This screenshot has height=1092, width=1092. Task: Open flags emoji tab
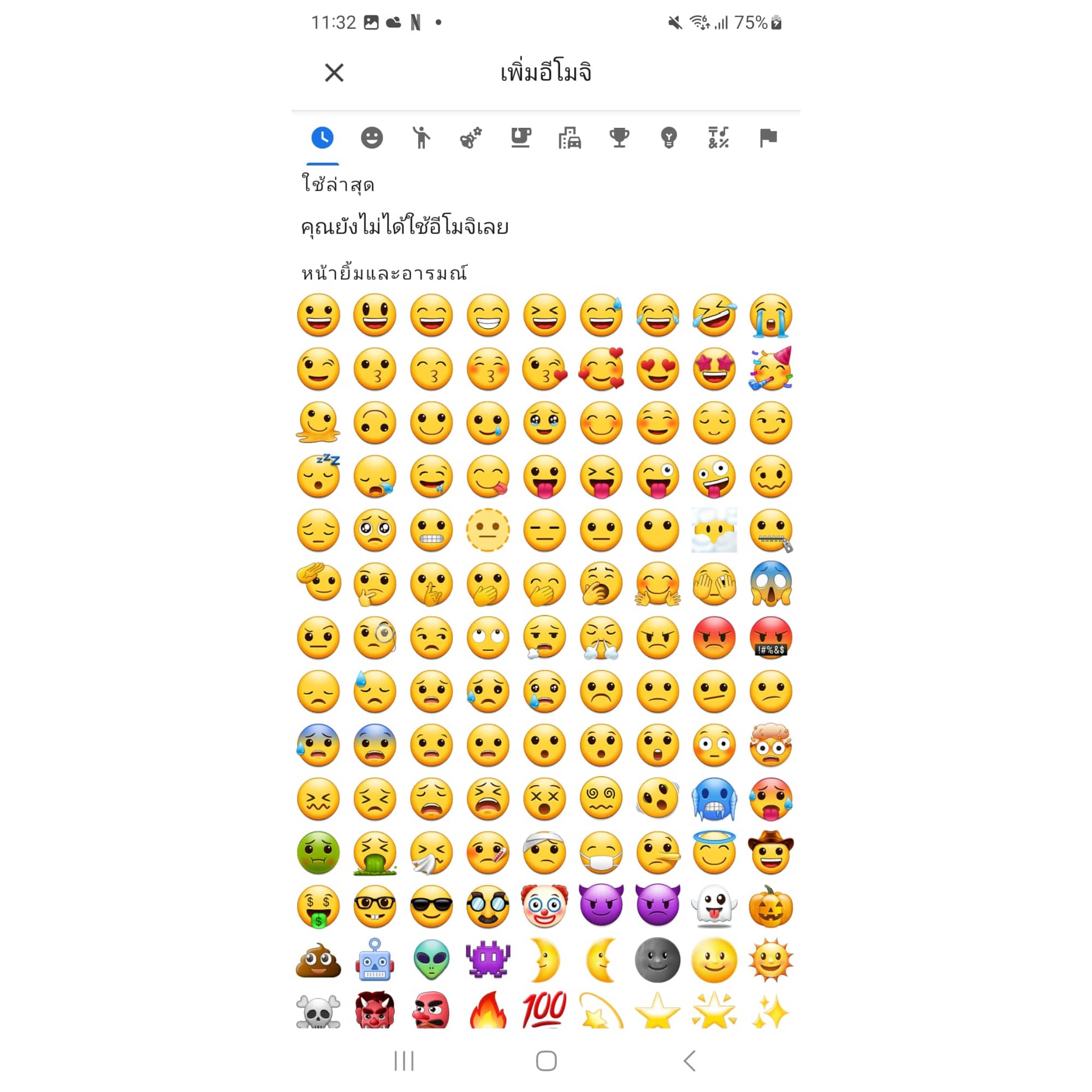pos(768,138)
